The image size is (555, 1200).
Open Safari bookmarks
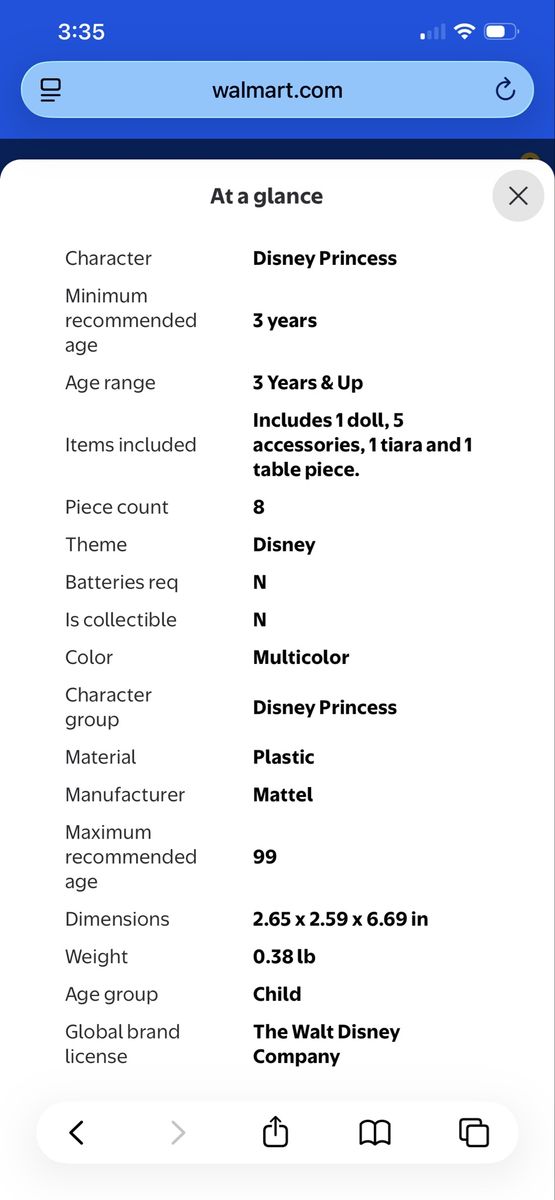(x=374, y=1132)
